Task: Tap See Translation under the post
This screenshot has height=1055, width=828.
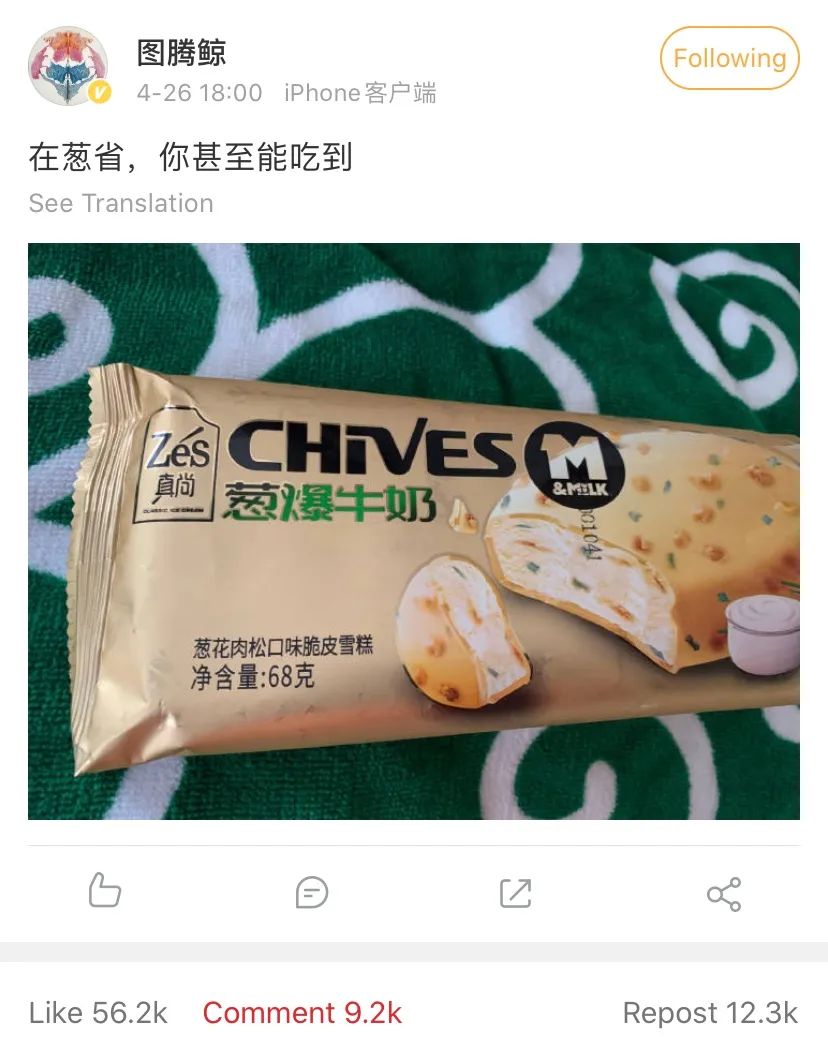Action: 121,203
